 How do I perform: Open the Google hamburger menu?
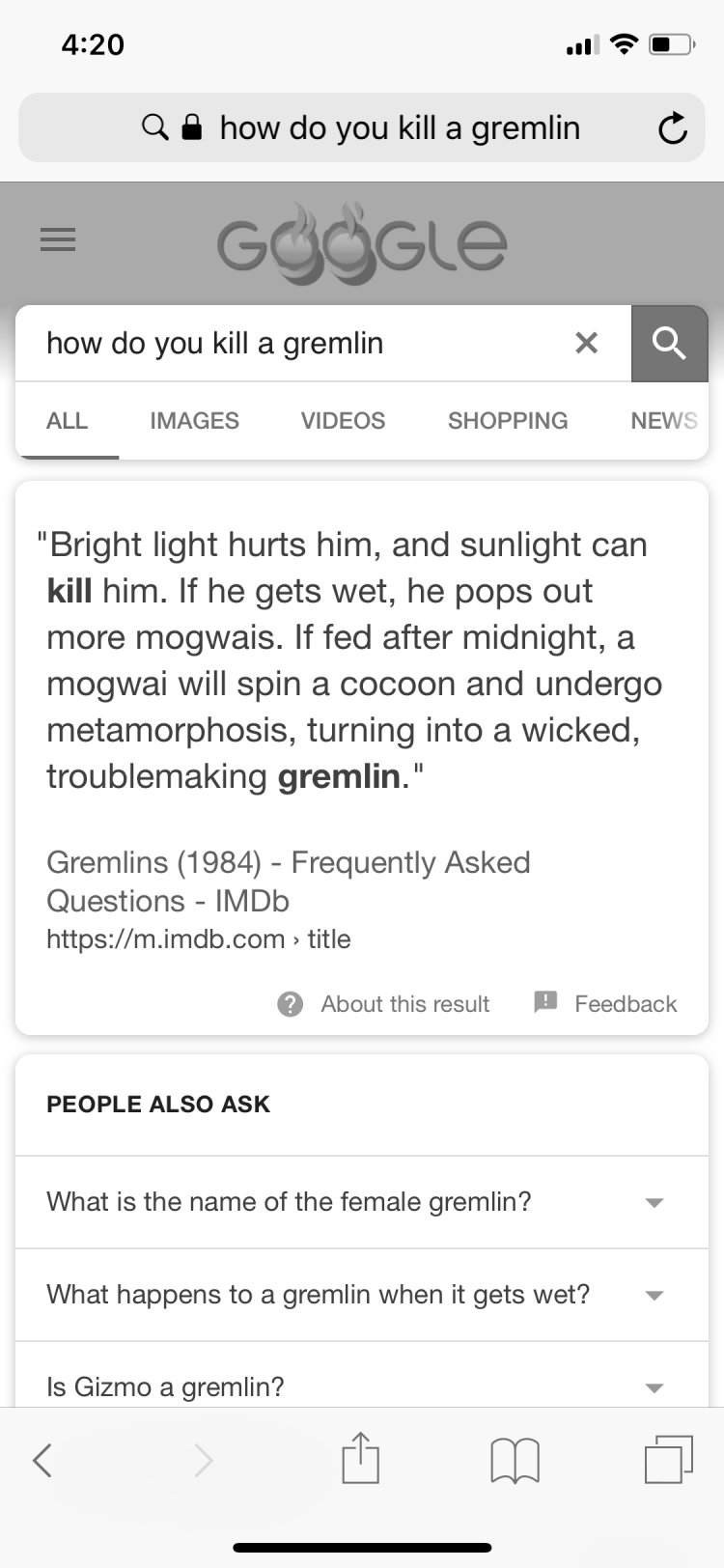coord(58,239)
